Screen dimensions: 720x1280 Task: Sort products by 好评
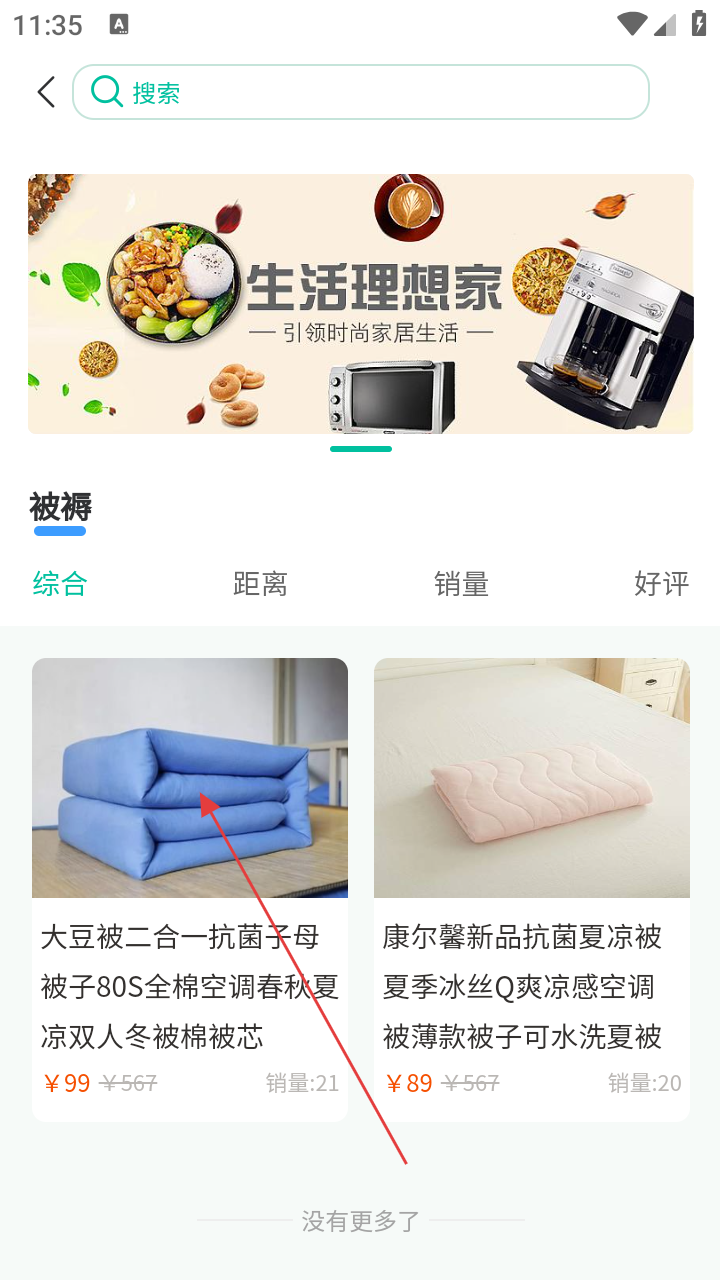point(661,584)
